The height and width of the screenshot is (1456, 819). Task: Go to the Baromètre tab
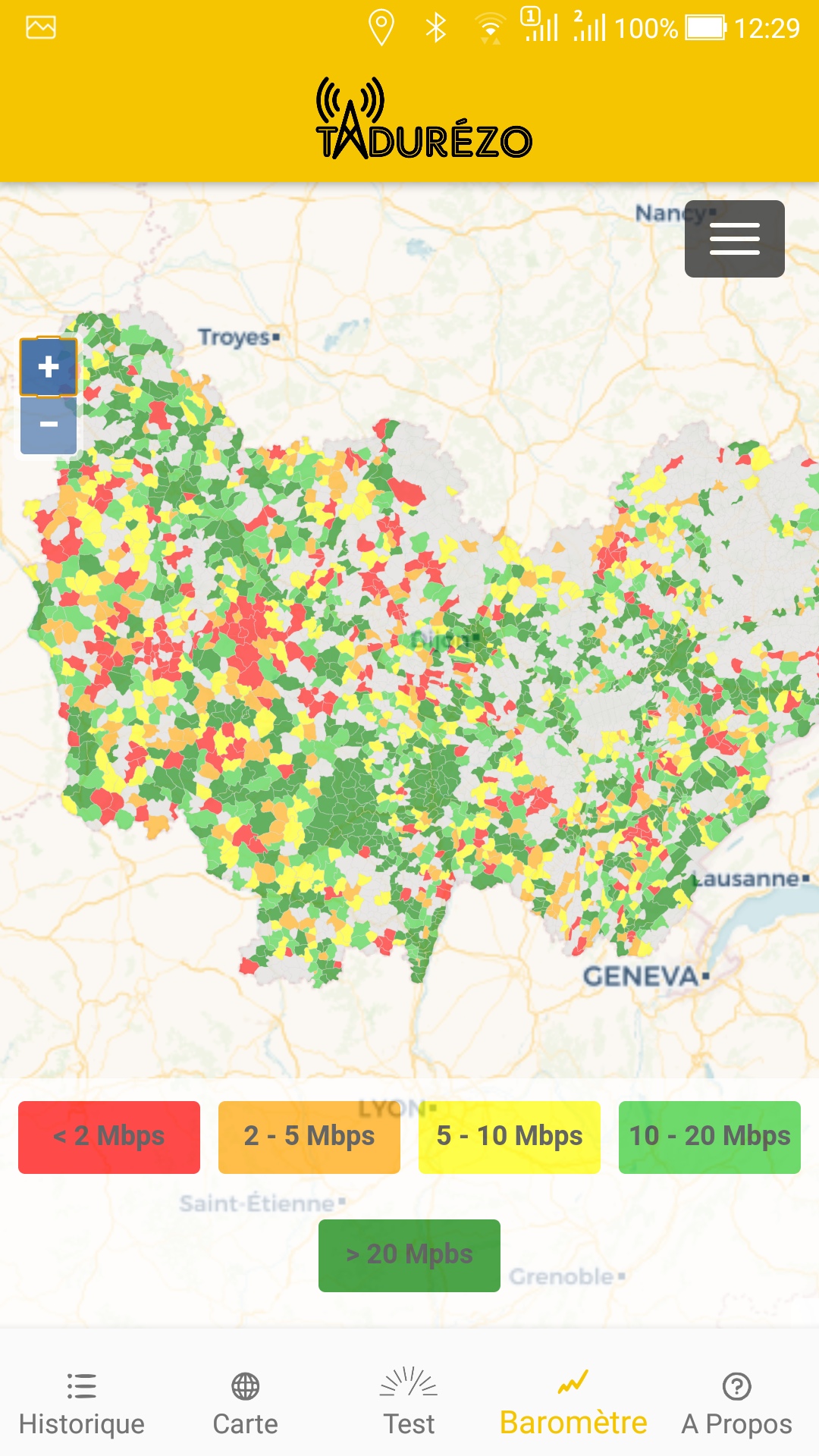pos(573,1404)
